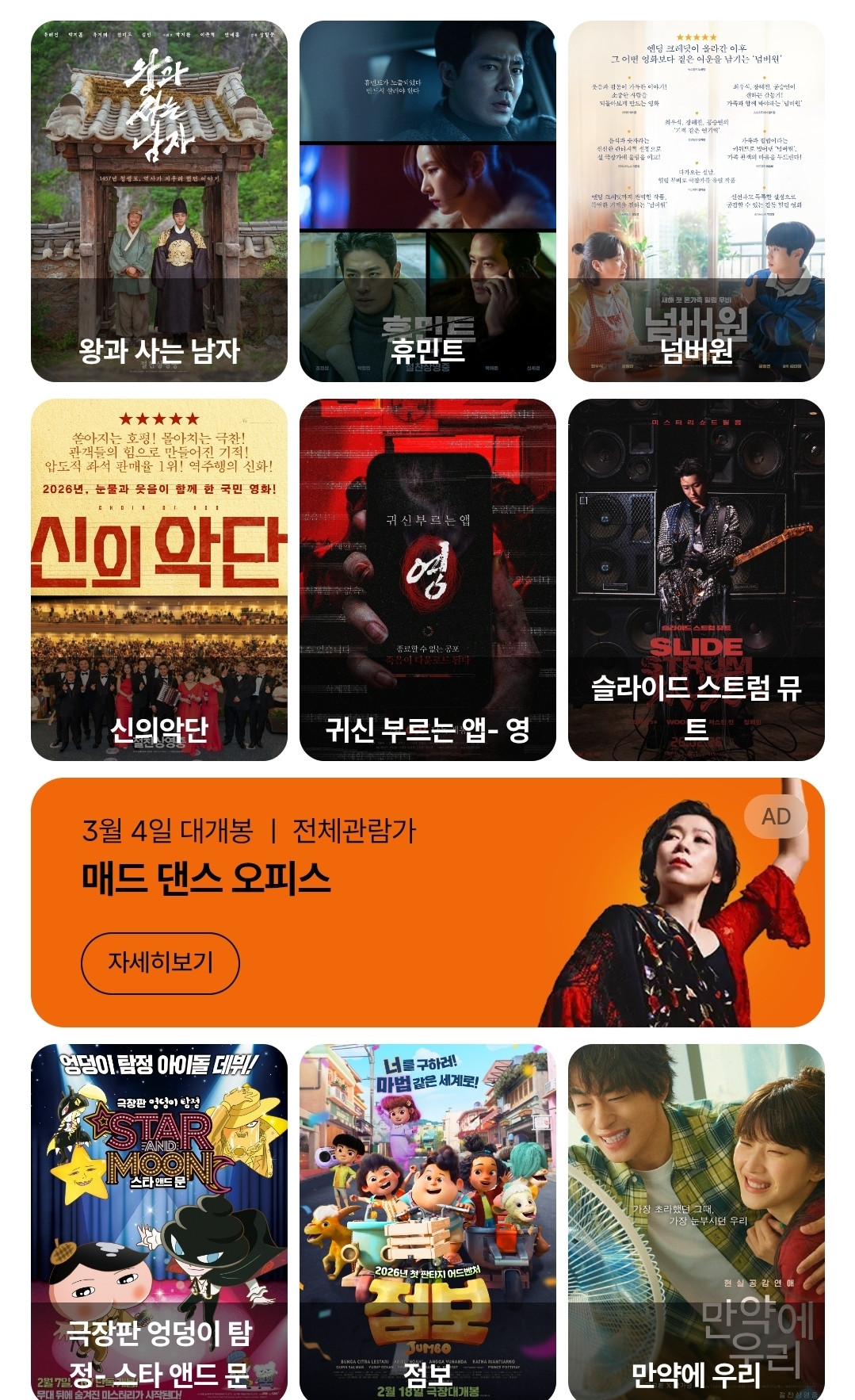
Task: Open 극장판 엉덩이 탐정- 스타 앤드 문
Action: 158,1221
